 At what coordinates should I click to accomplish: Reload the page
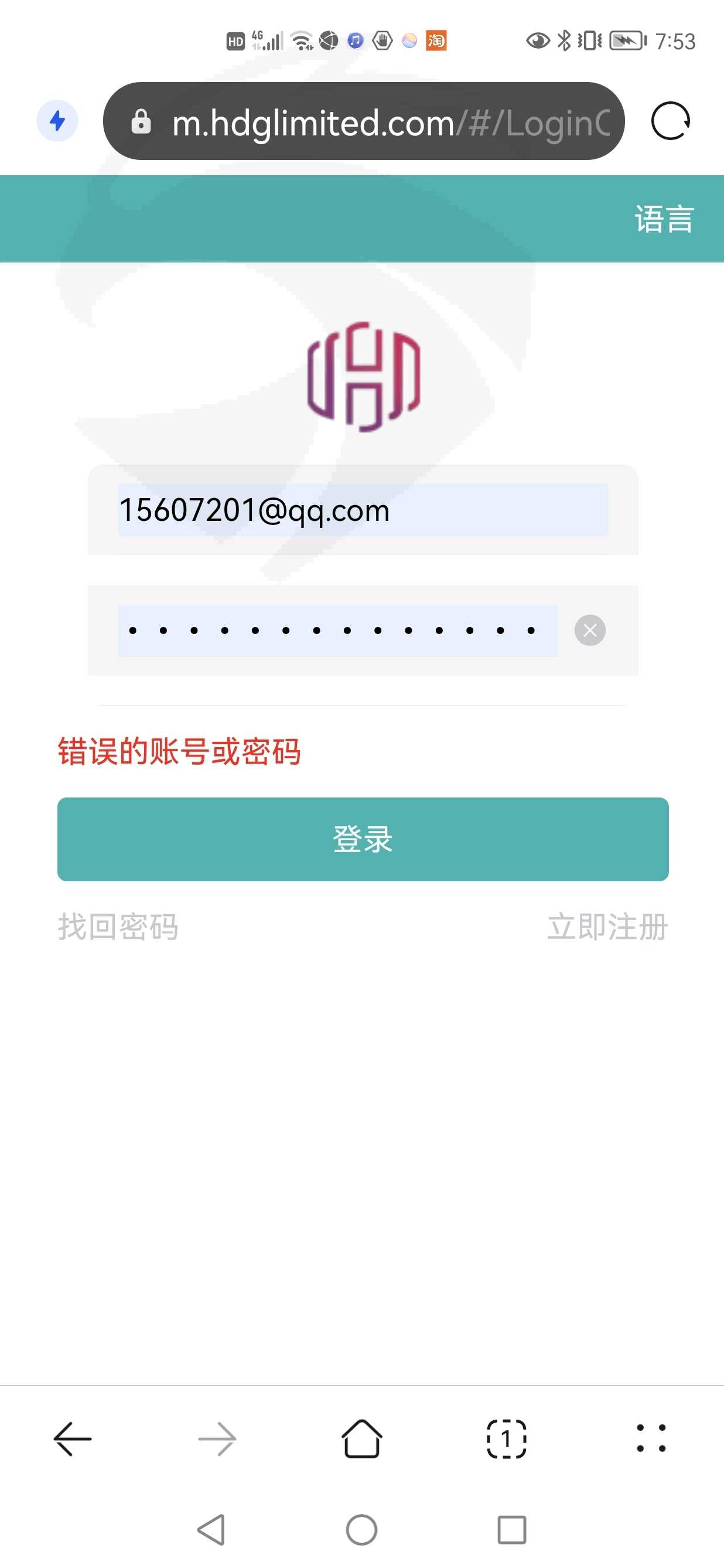pos(671,121)
